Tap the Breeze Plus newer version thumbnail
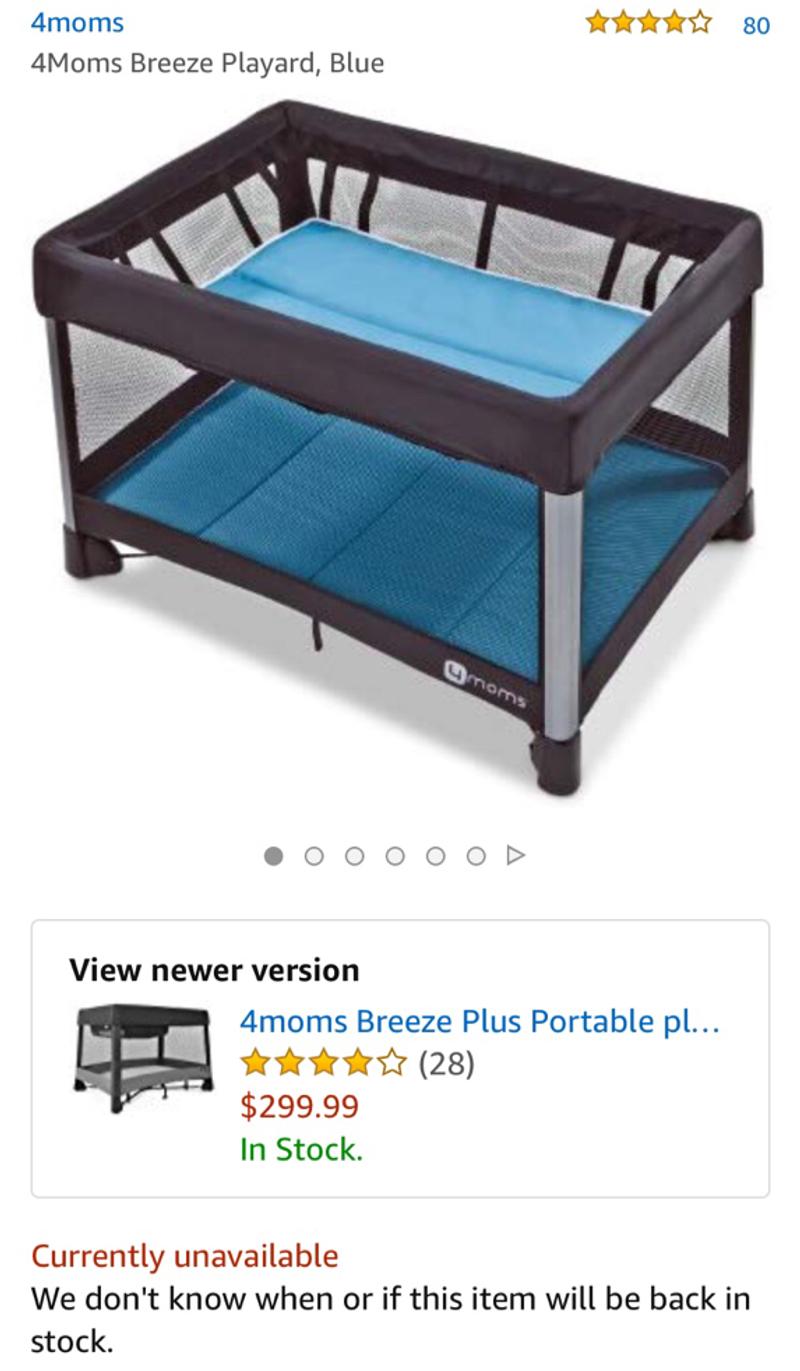Screen dimensions: 800x1371 pyautogui.click(x=143, y=1058)
